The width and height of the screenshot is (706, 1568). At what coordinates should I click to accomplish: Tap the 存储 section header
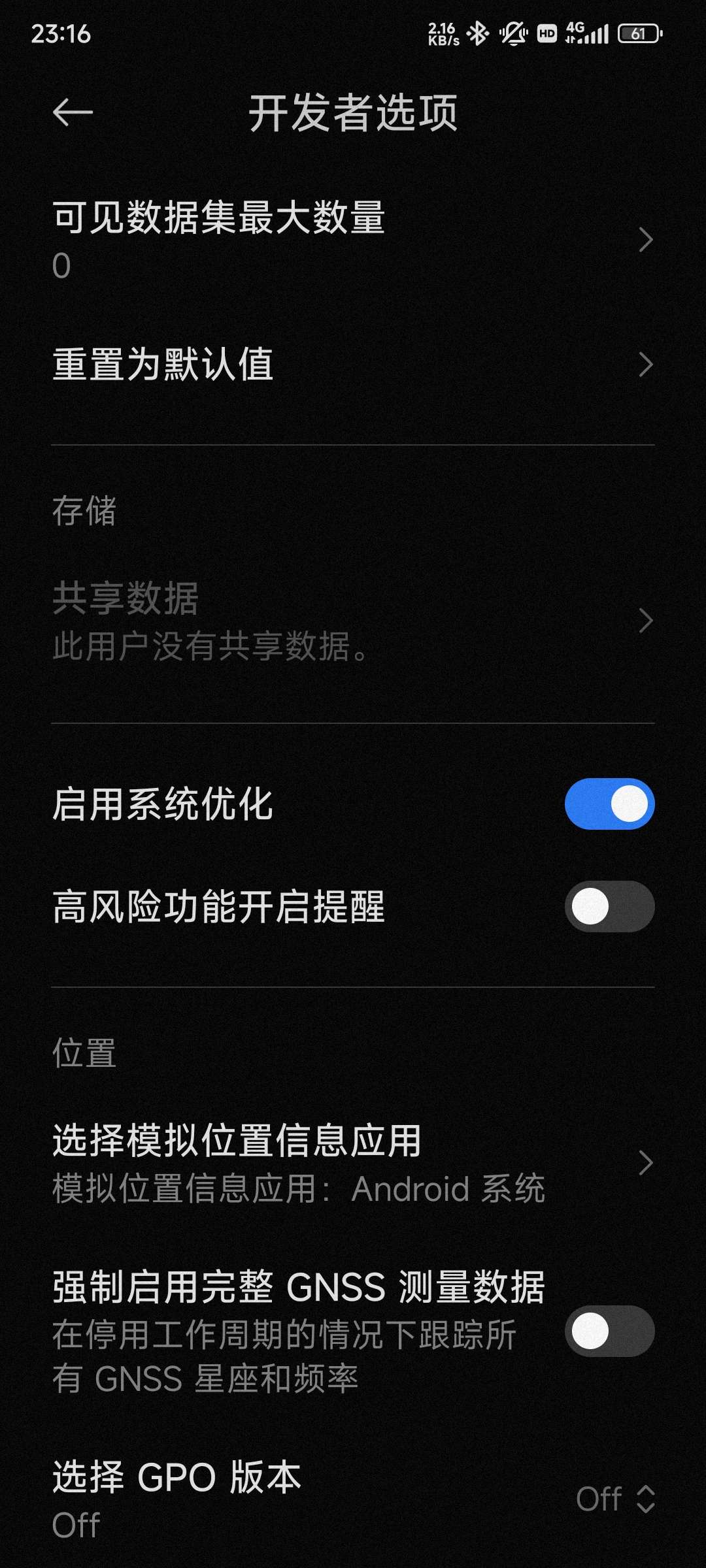[85, 514]
